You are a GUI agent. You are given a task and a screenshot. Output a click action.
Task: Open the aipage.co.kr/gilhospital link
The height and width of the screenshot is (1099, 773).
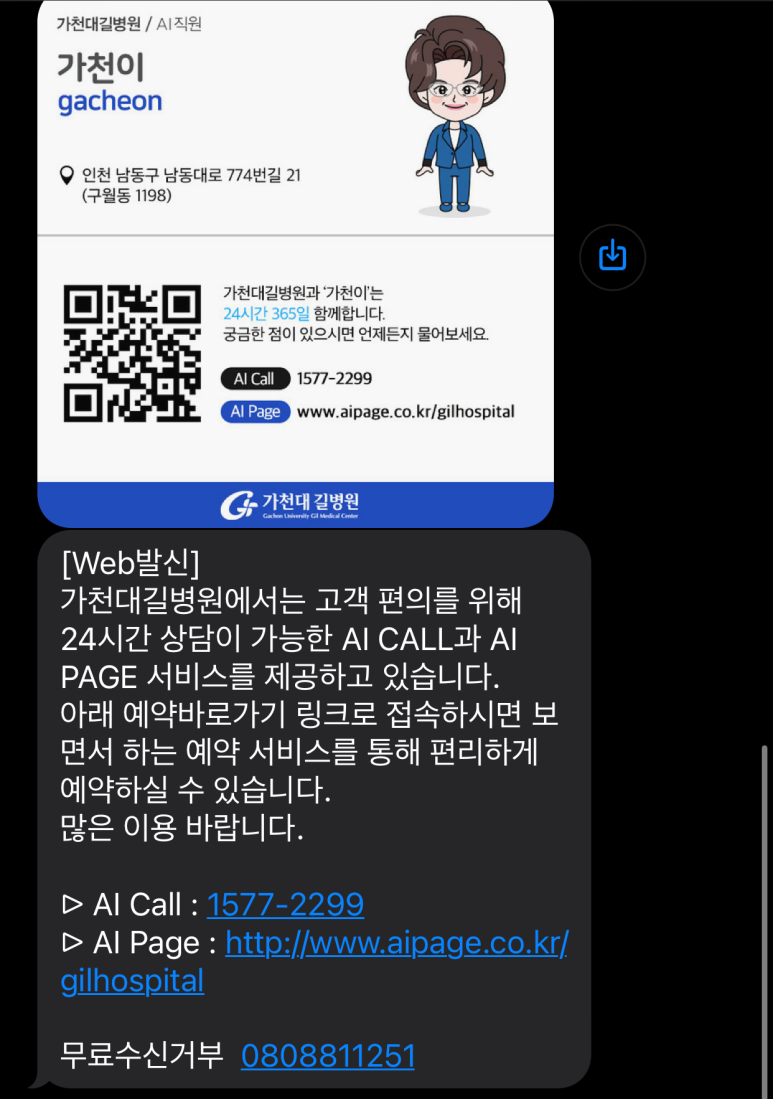396,943
